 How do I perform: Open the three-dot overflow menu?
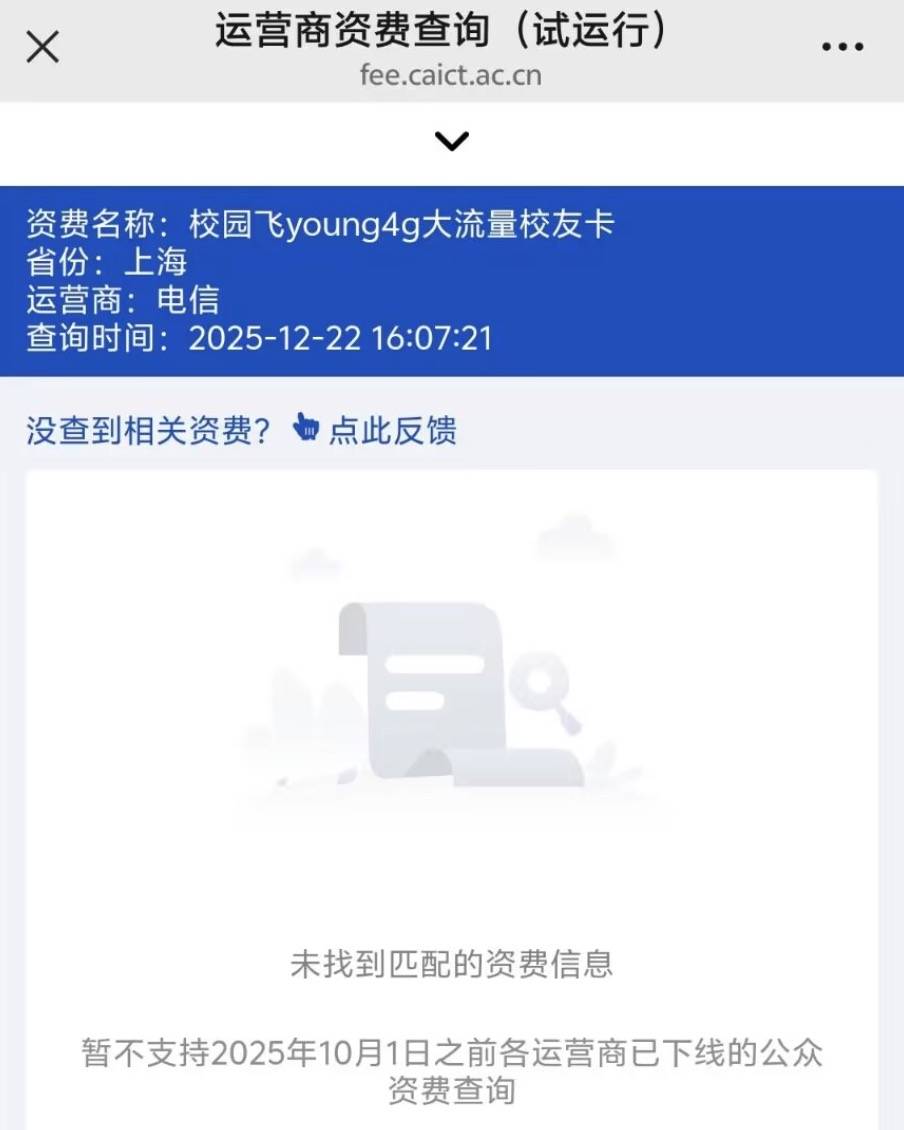(x=841, y=47)
